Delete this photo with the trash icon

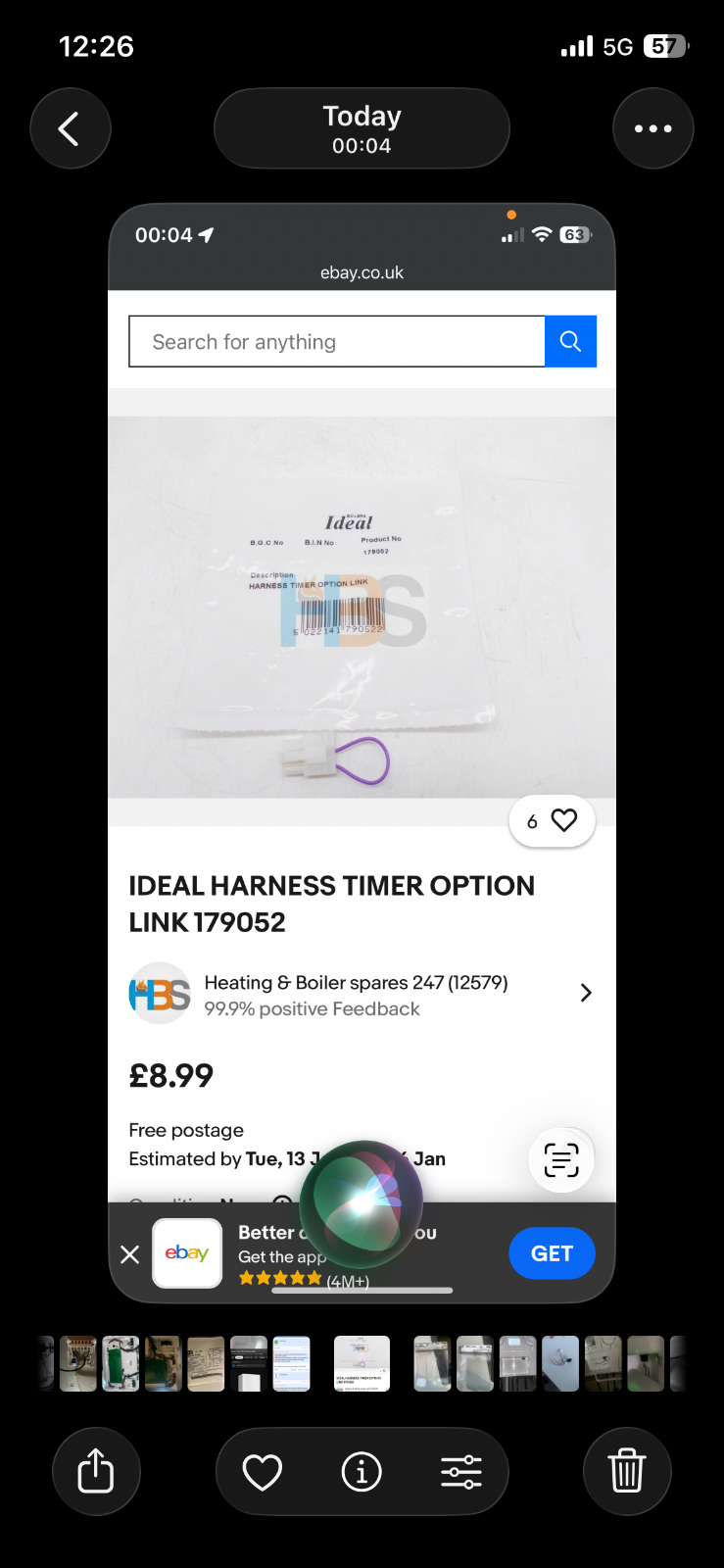[x=626, y=1471]
